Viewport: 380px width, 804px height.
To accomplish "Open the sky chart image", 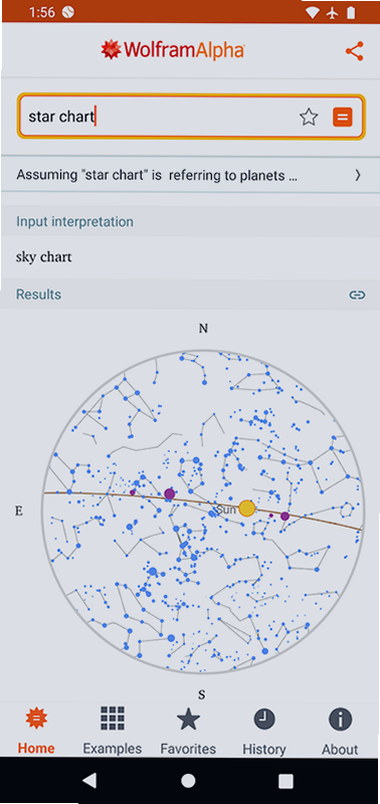I will click(x=203, y=511).
